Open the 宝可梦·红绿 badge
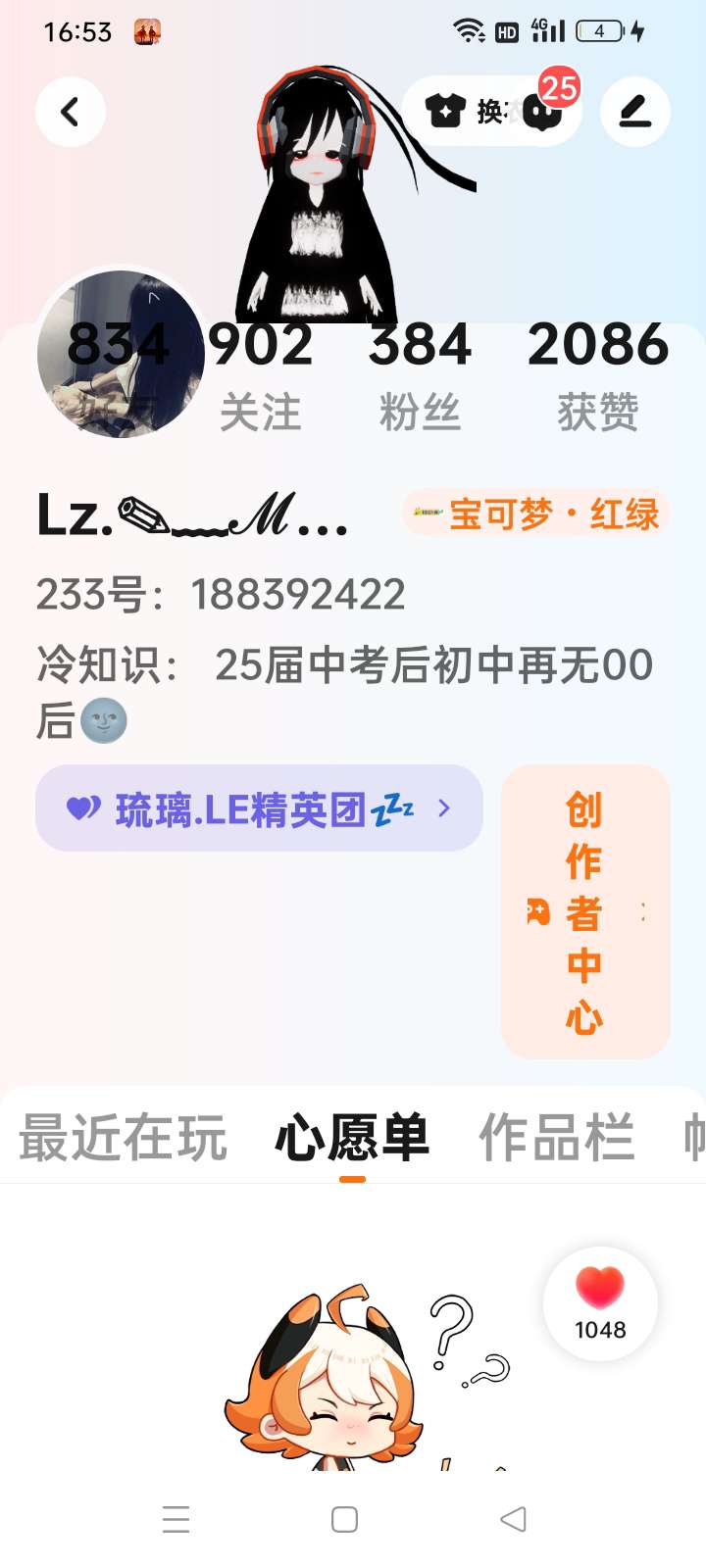 (536, 514)
